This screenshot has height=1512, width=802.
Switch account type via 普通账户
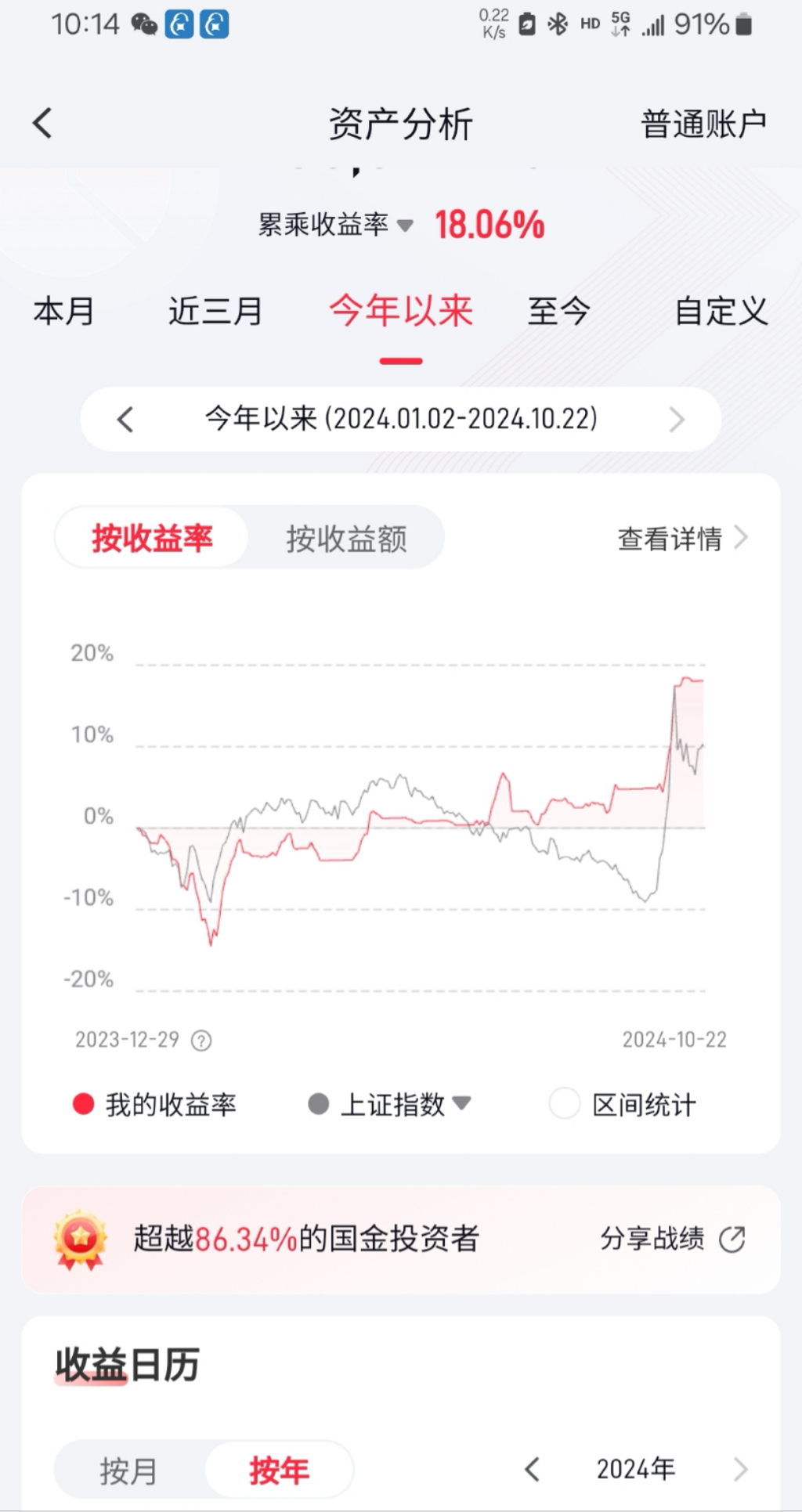click(x=703, y=124)
